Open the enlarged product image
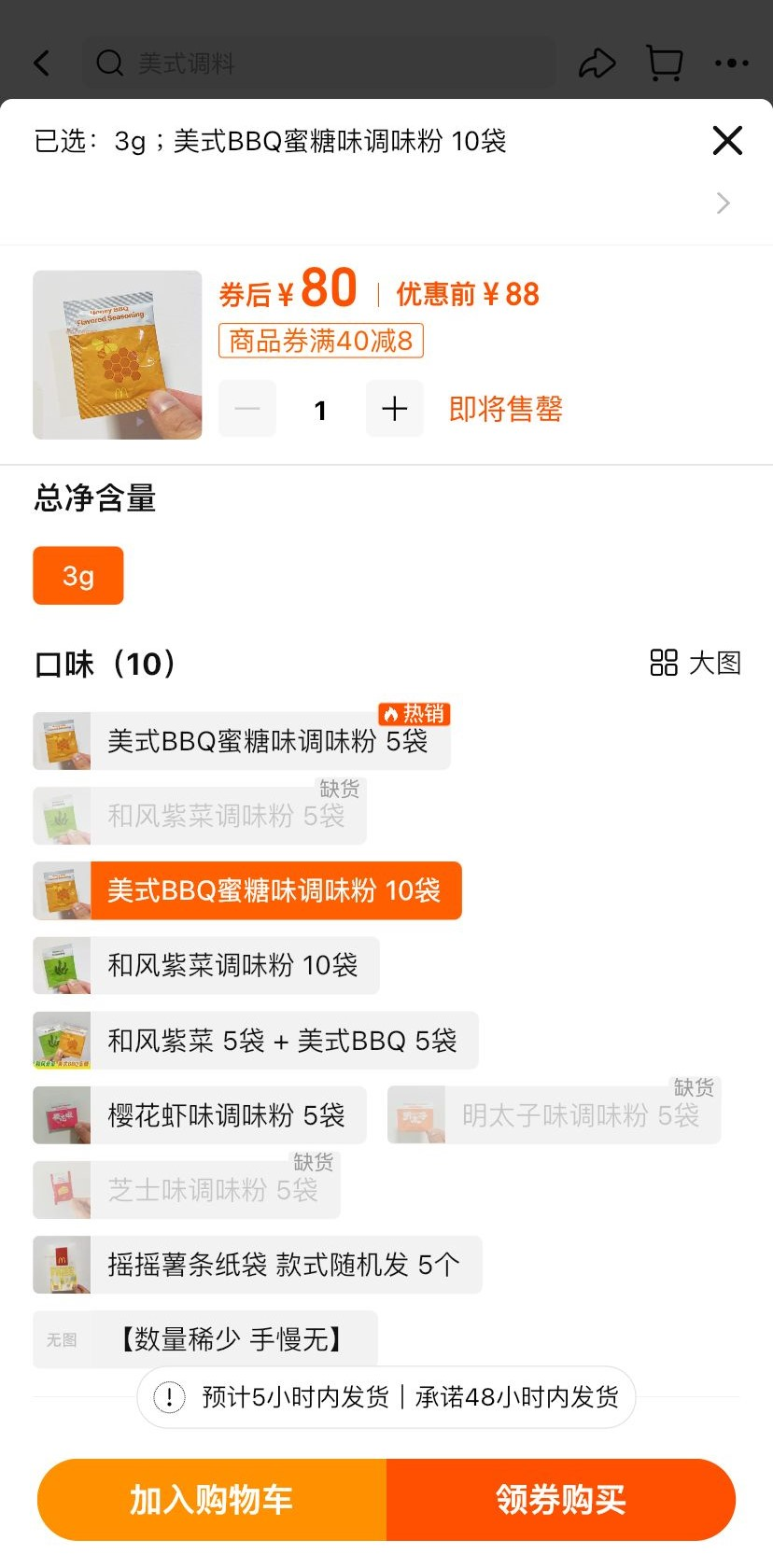 pyautogui.click(x=118, y=355)
